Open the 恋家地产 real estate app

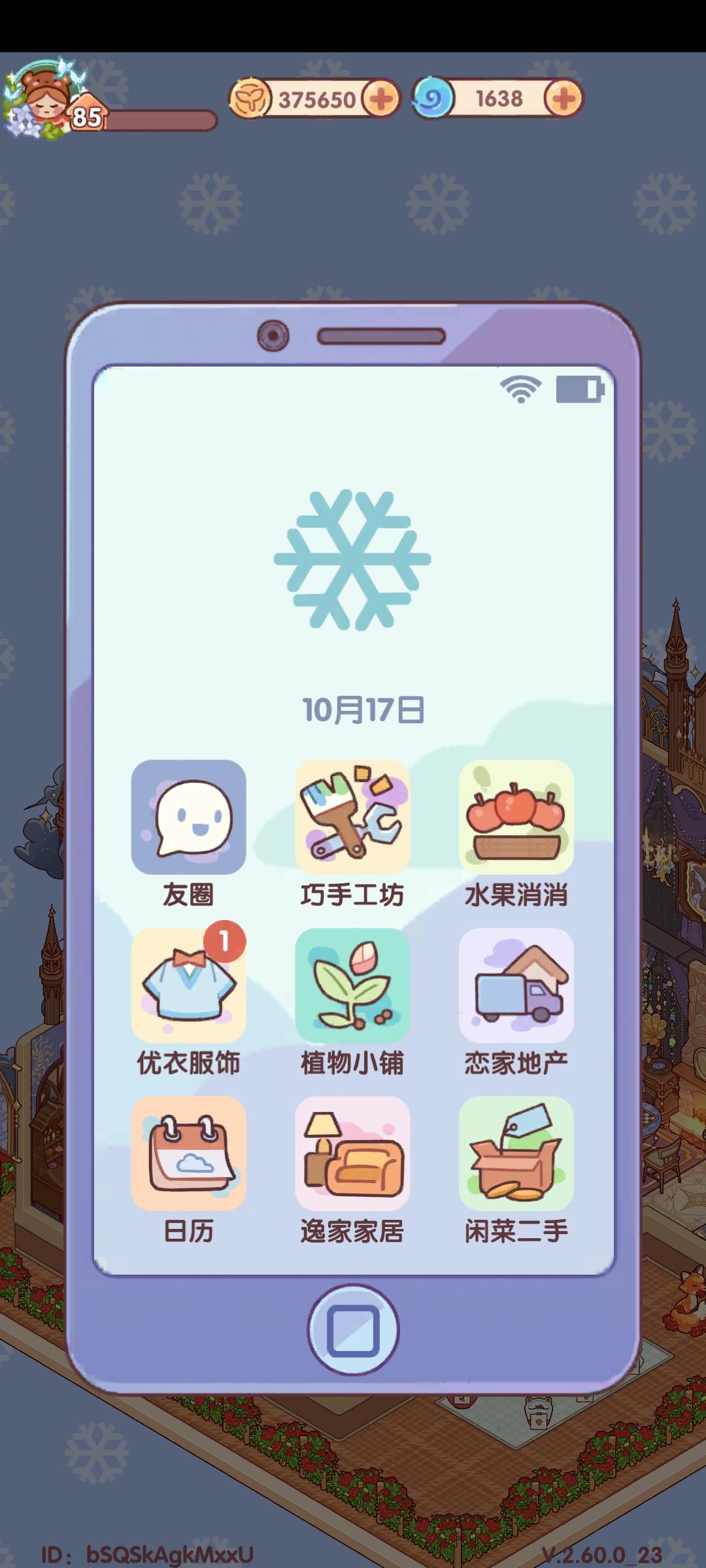point(516,983)
